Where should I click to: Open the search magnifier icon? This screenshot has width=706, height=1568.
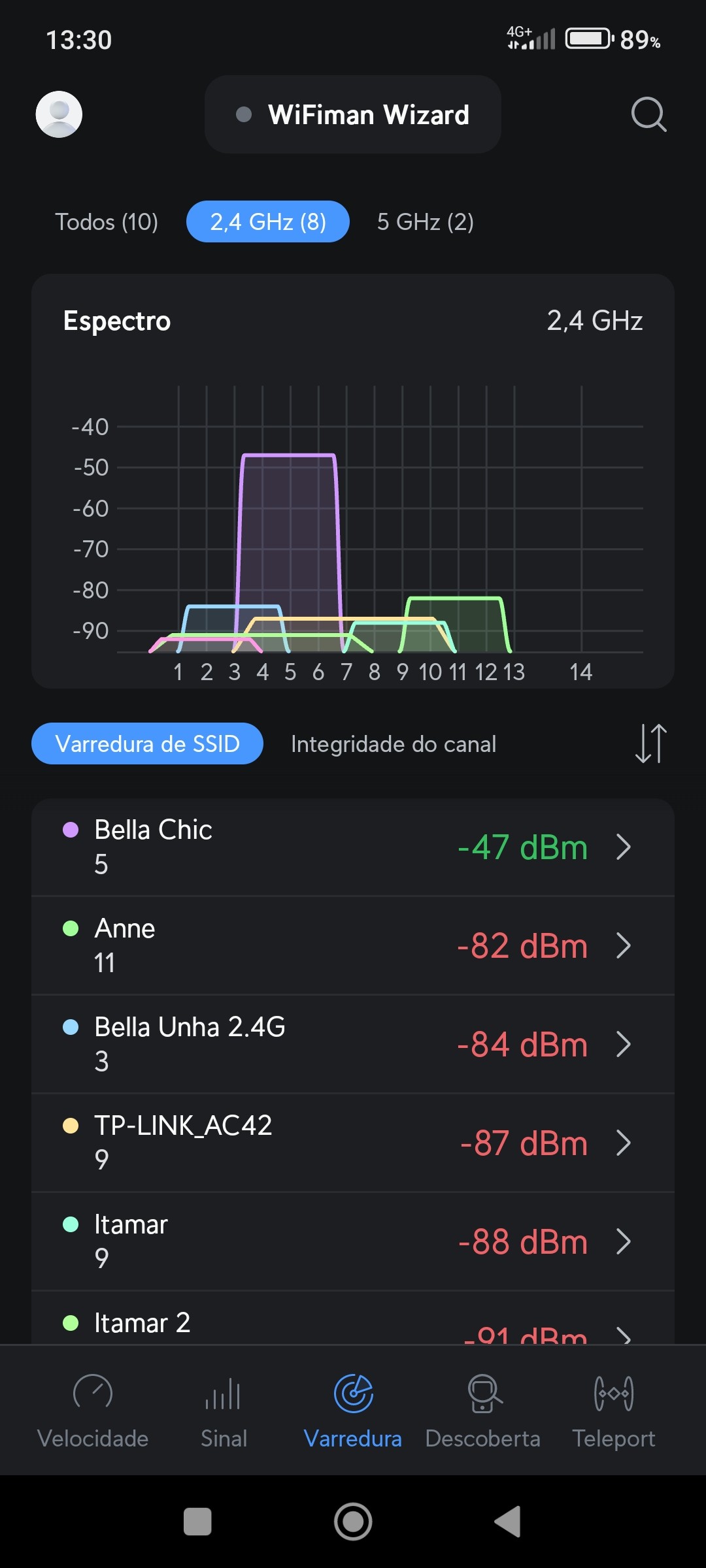tap(648, 114)
